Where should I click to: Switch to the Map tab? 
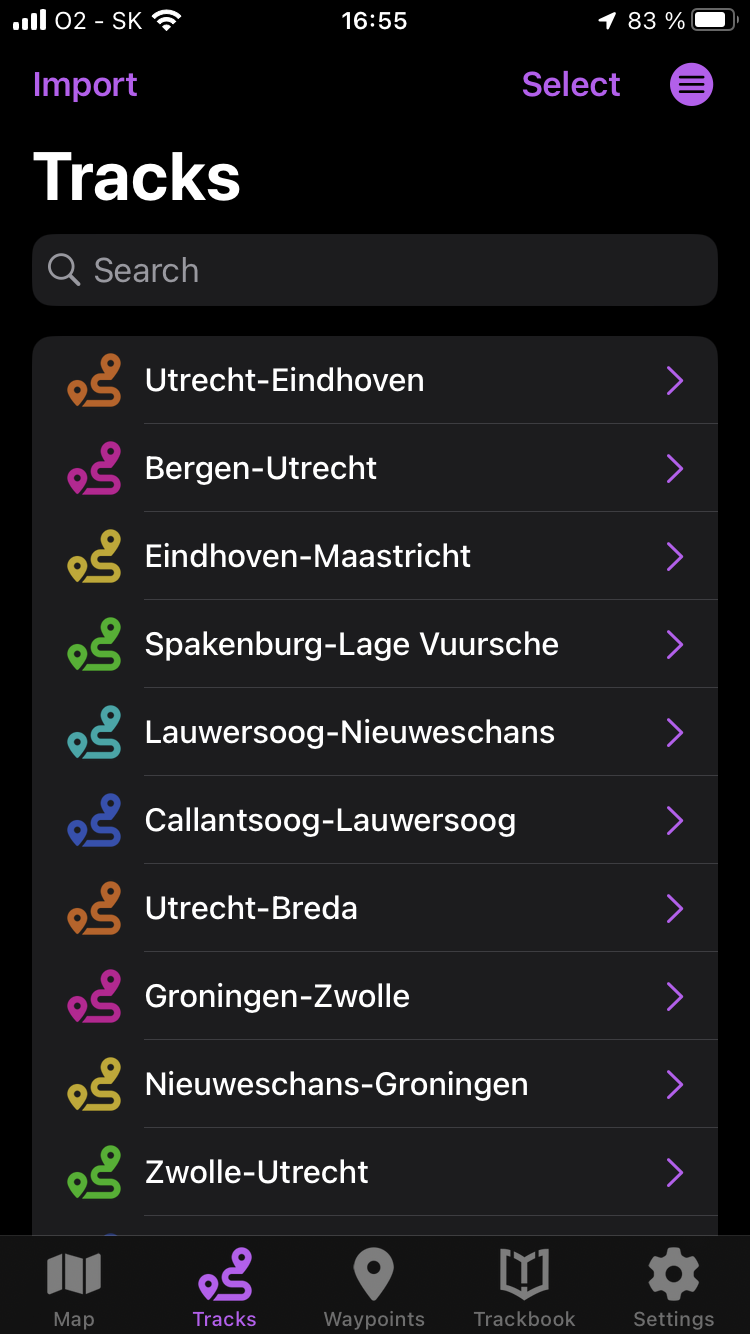(74, 1285)
